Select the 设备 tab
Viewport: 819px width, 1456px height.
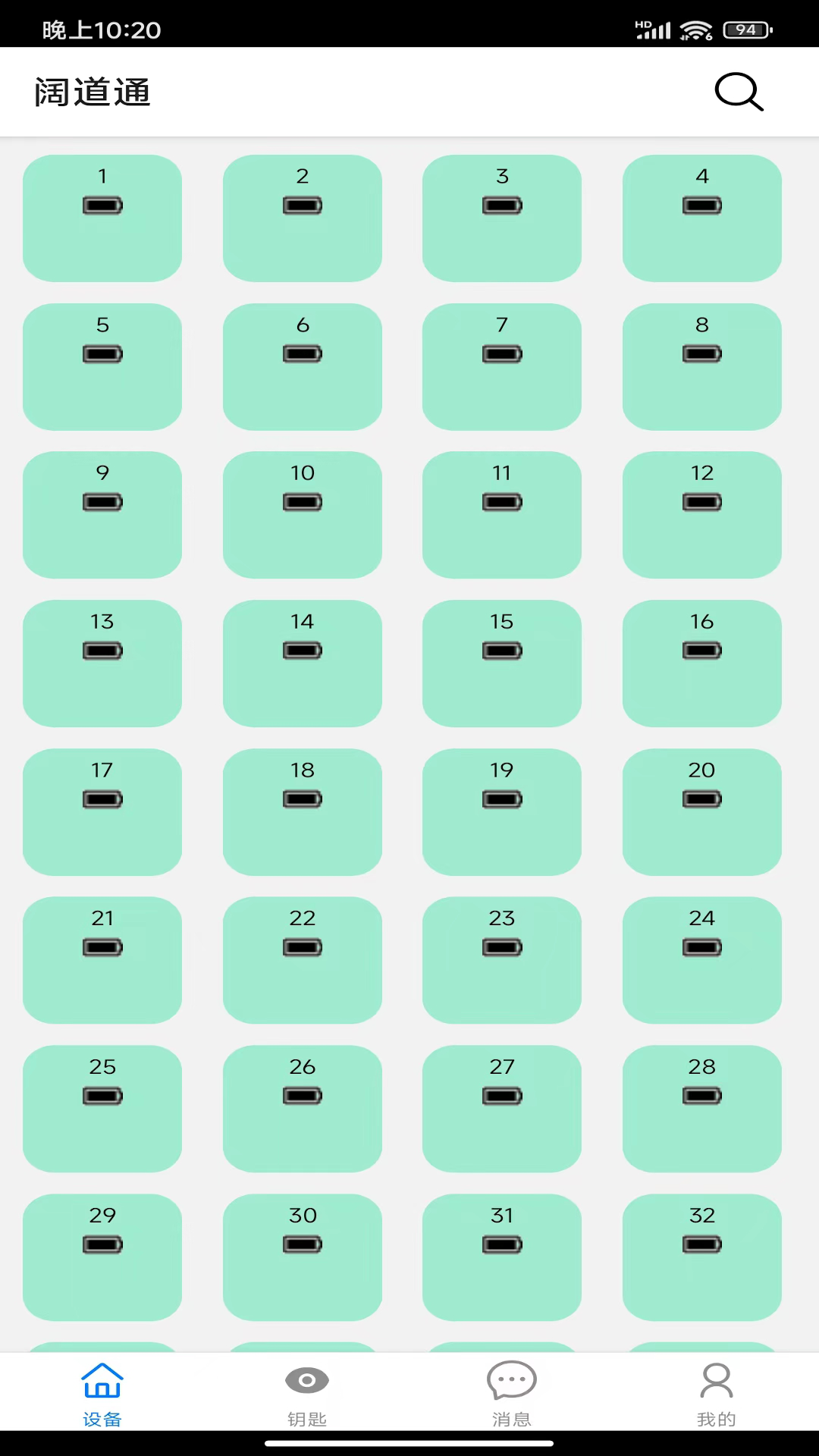point(102,1395)
